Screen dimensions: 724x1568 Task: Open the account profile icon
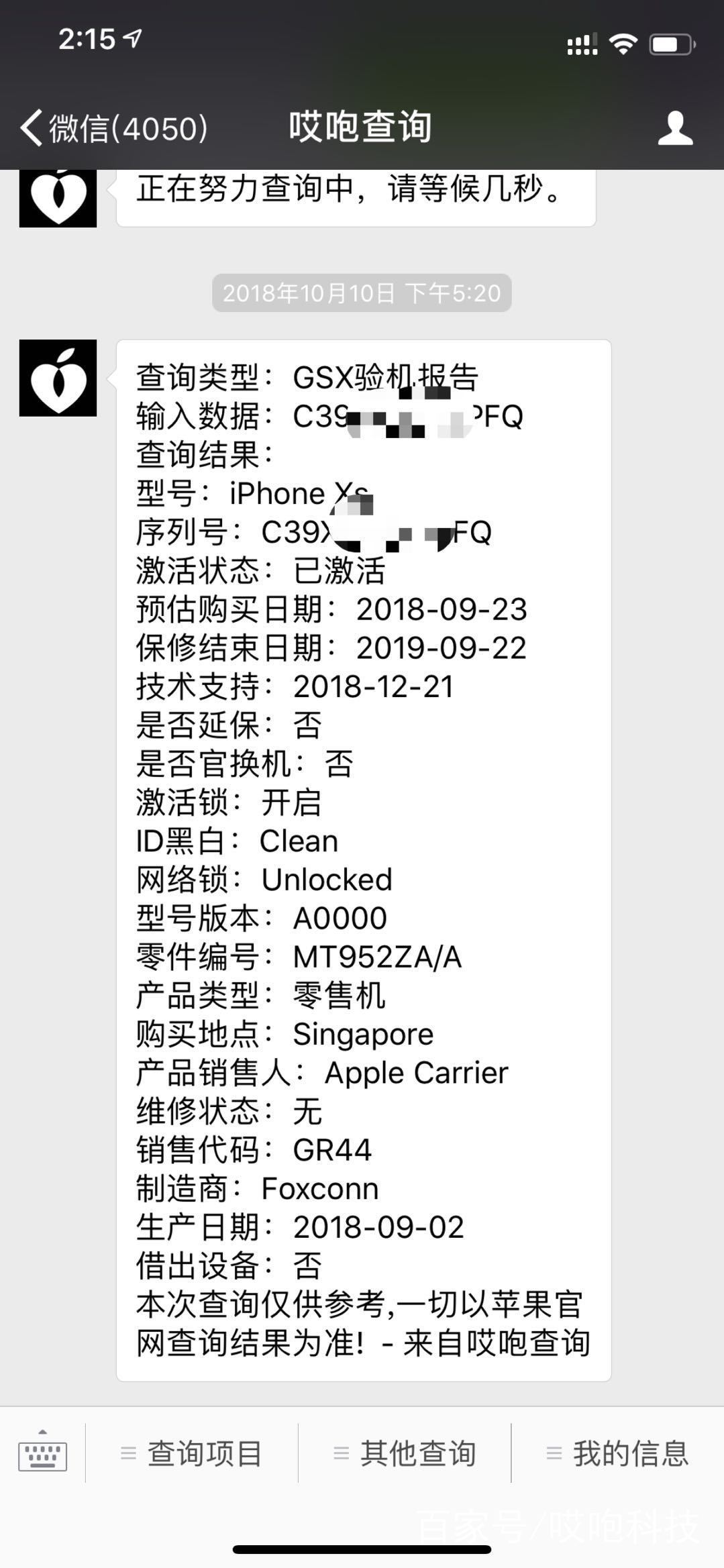[x=675, y=128]
